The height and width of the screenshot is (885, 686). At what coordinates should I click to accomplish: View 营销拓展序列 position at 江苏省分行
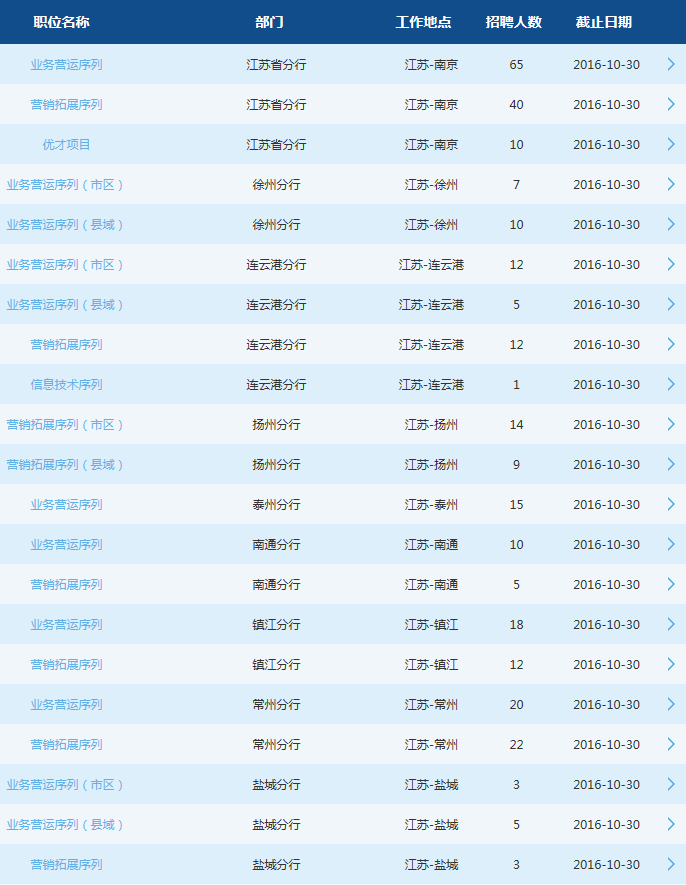(x=66, y=105)
